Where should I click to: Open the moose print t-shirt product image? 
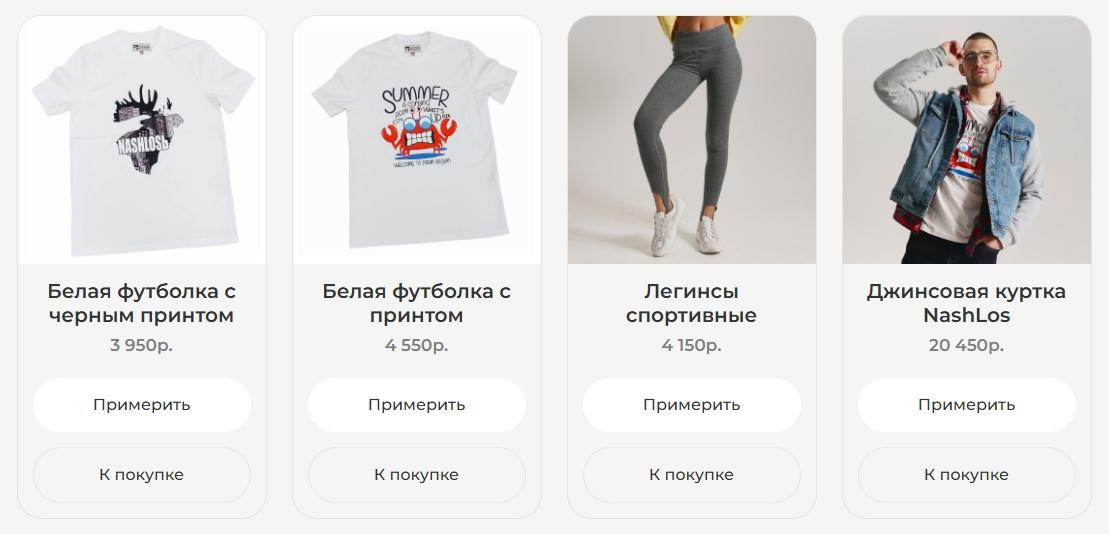point(141,141)
